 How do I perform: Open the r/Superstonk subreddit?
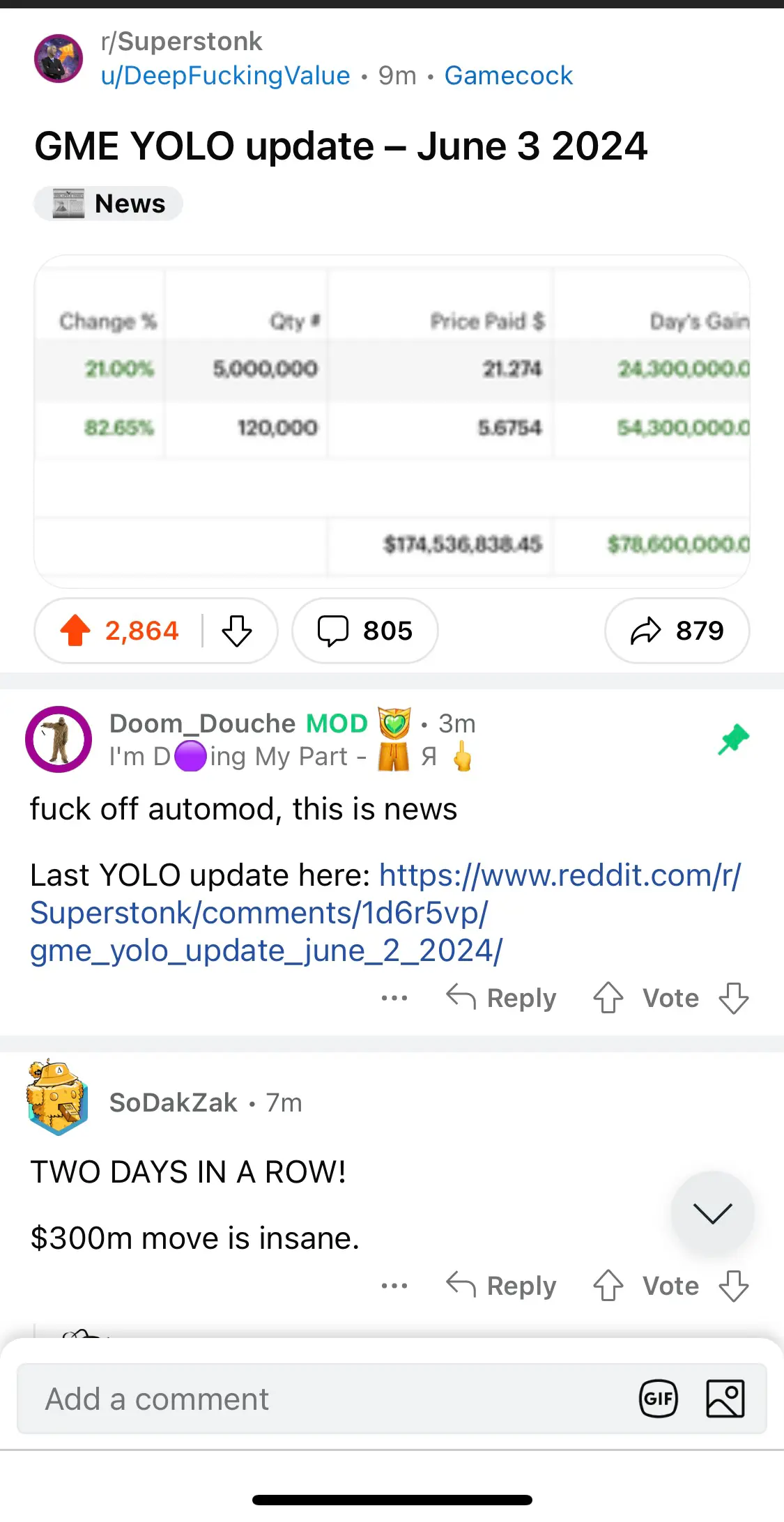tap(181, 41)
